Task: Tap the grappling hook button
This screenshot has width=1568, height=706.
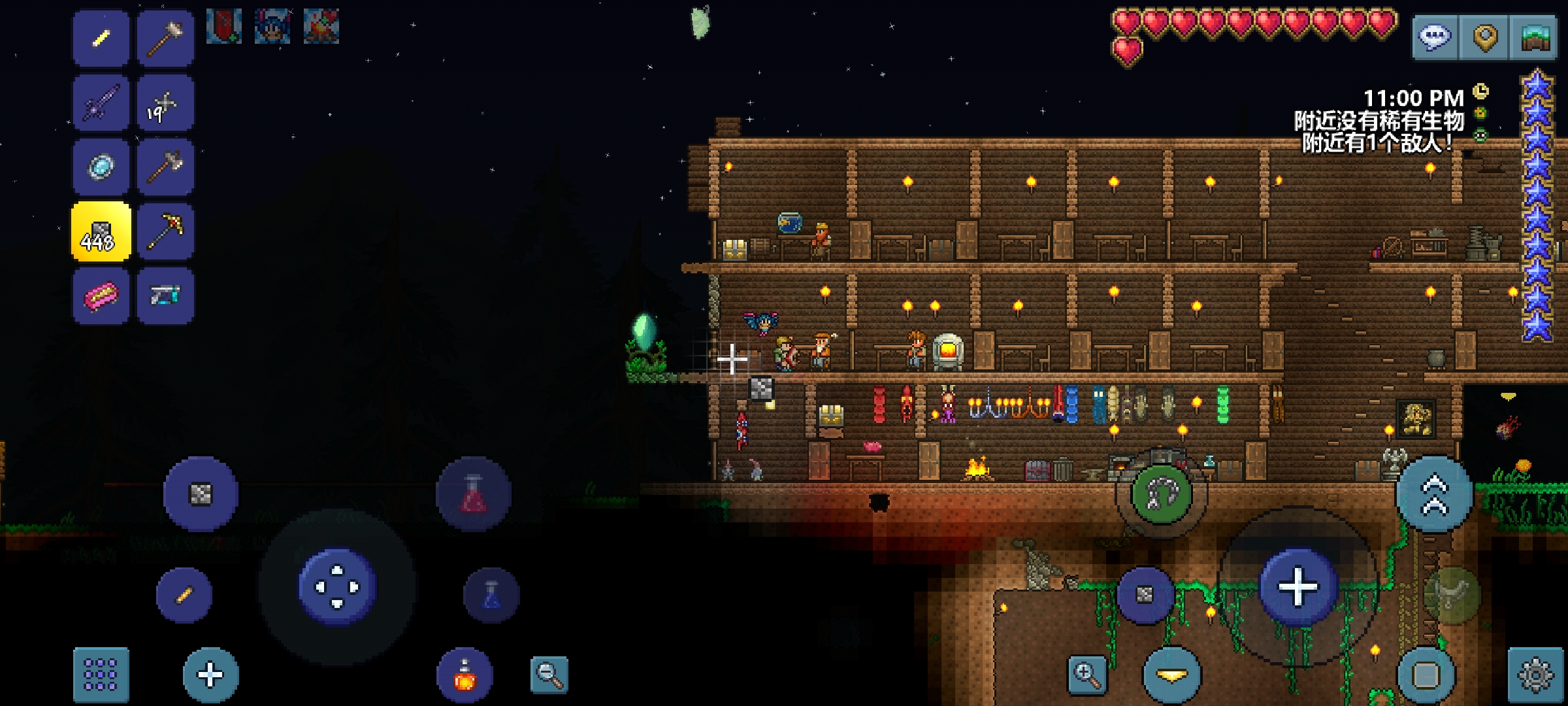Action: pos(1161,494)
